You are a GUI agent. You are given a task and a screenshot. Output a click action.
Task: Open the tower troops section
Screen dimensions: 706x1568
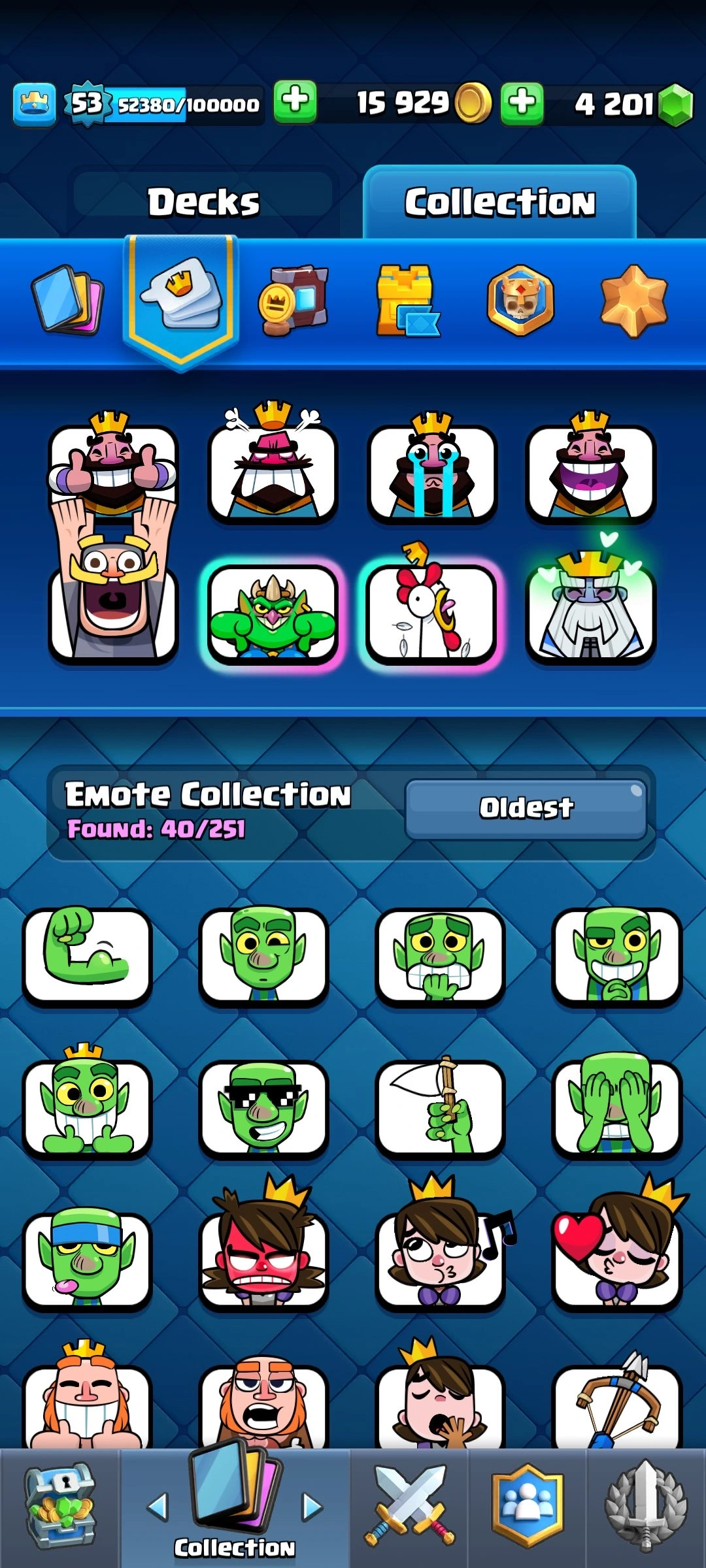[406, 301]
